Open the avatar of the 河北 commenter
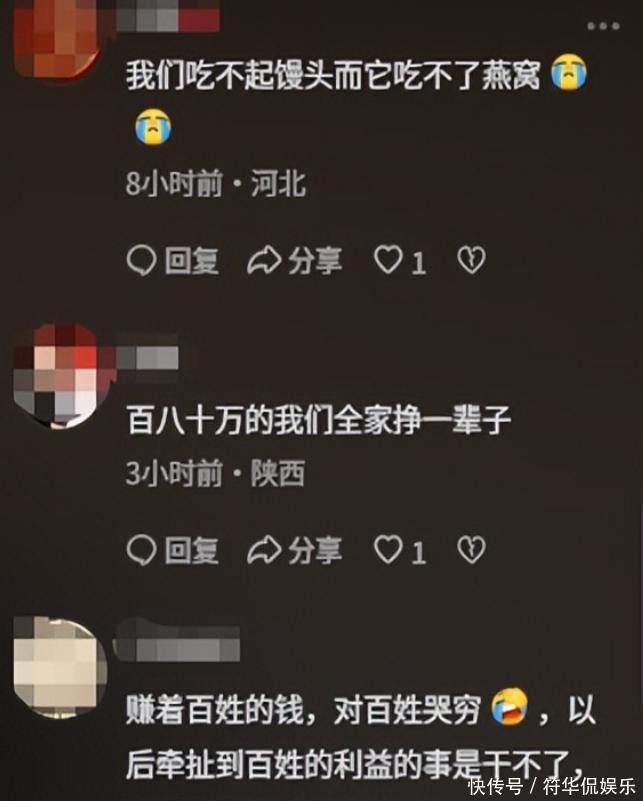This screenshot has height=801, width=643. pos(57,38)
